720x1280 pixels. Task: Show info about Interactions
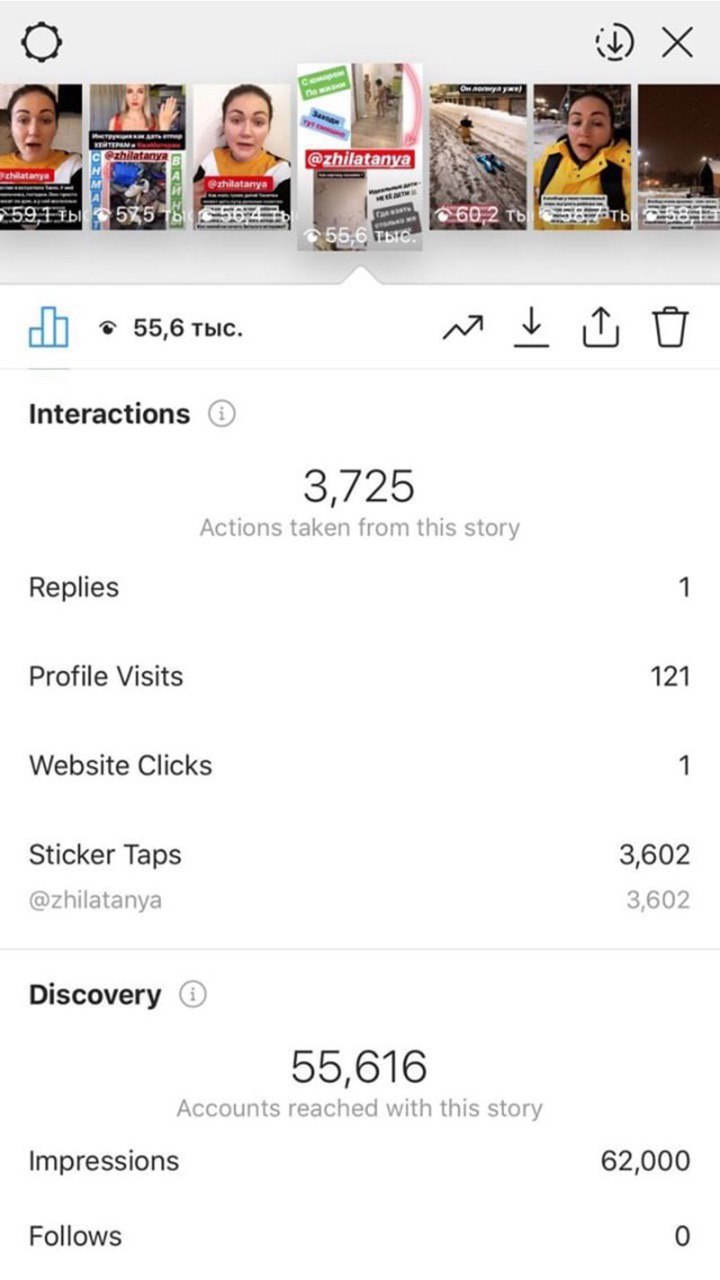(x=222, y=414)
